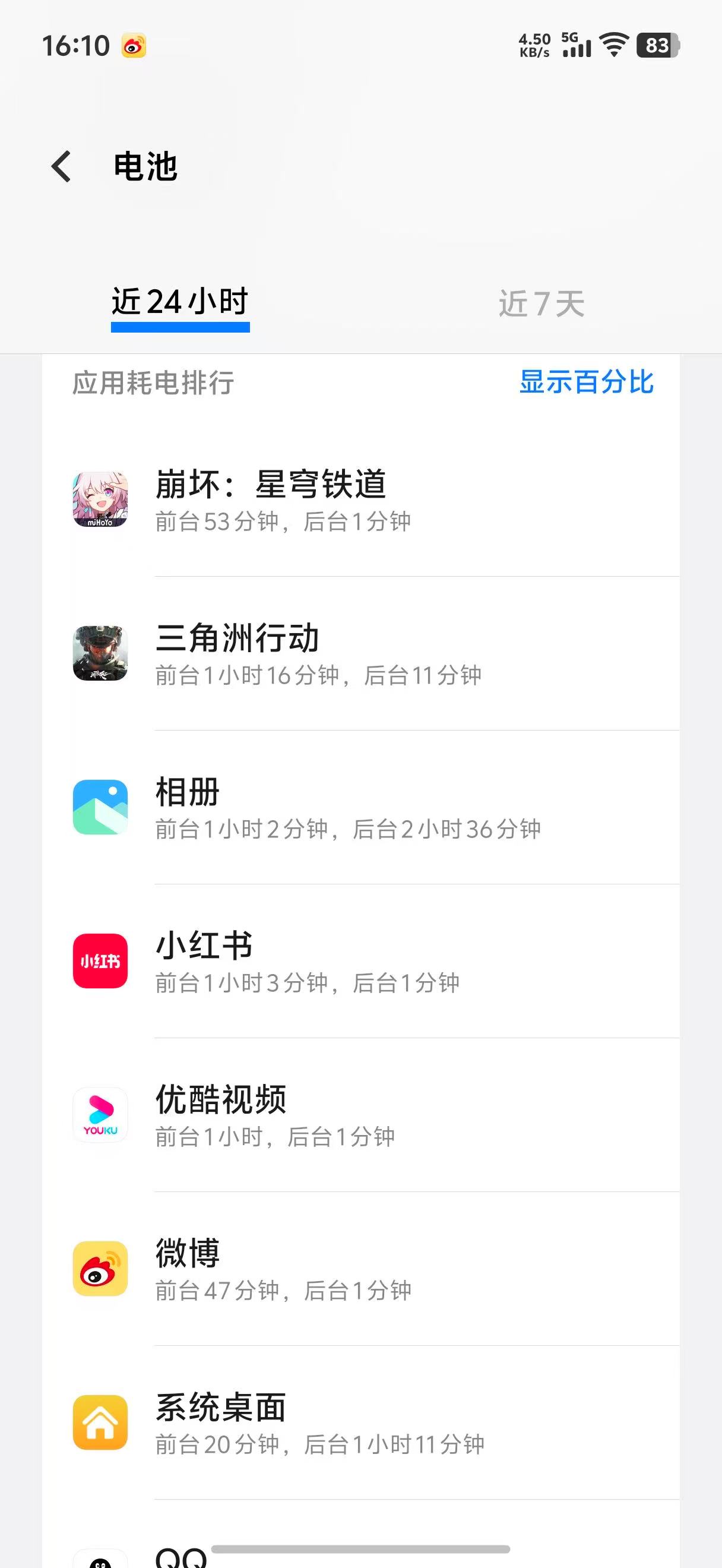Select the 近24小时 tab
Screen dimensions: 722x1568
coord(180,302)
